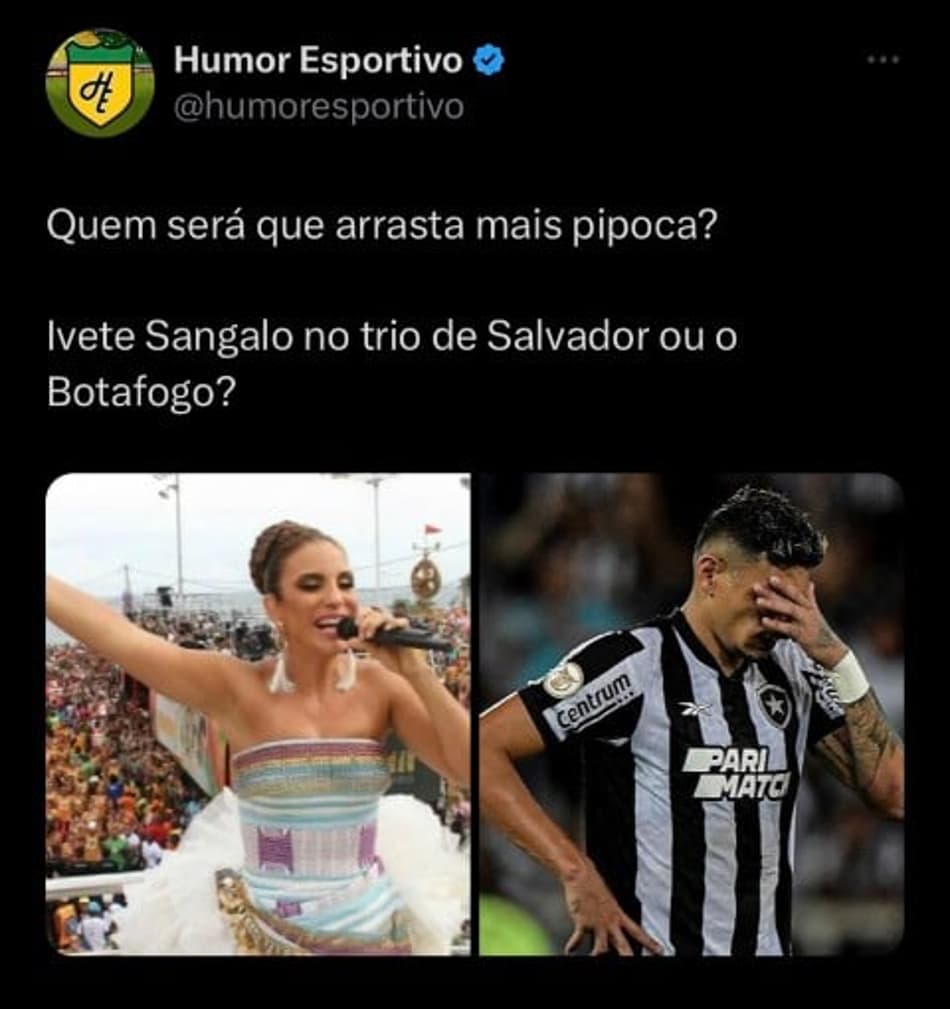Screen dimensions: 950x1009
Task: Open the tweet overflow menu
Action: click(883, 60)
